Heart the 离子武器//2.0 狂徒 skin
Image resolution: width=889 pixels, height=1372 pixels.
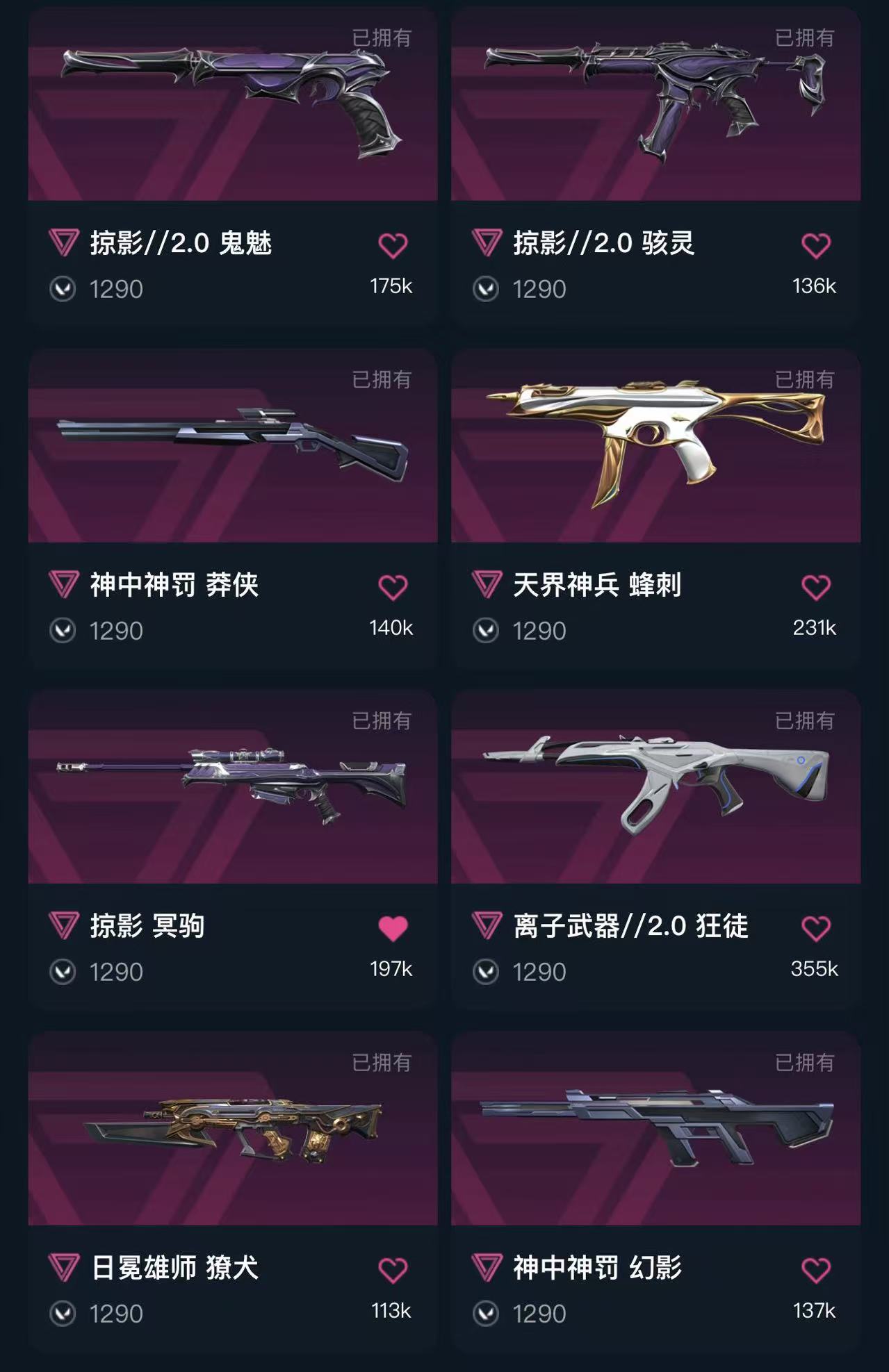[816, 928]
